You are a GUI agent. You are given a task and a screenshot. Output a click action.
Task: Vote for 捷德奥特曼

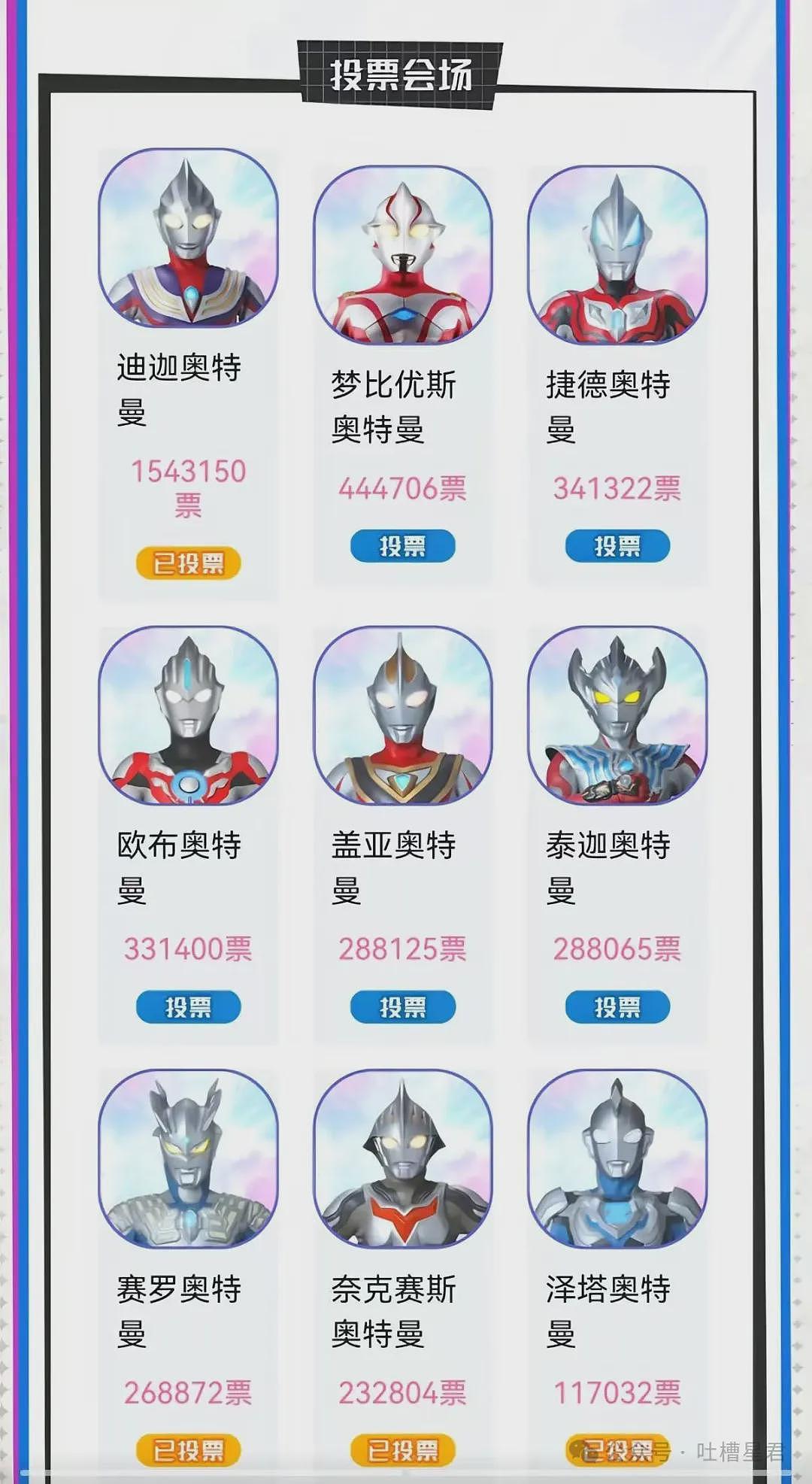pyautogui.click(x=617, y=546)
